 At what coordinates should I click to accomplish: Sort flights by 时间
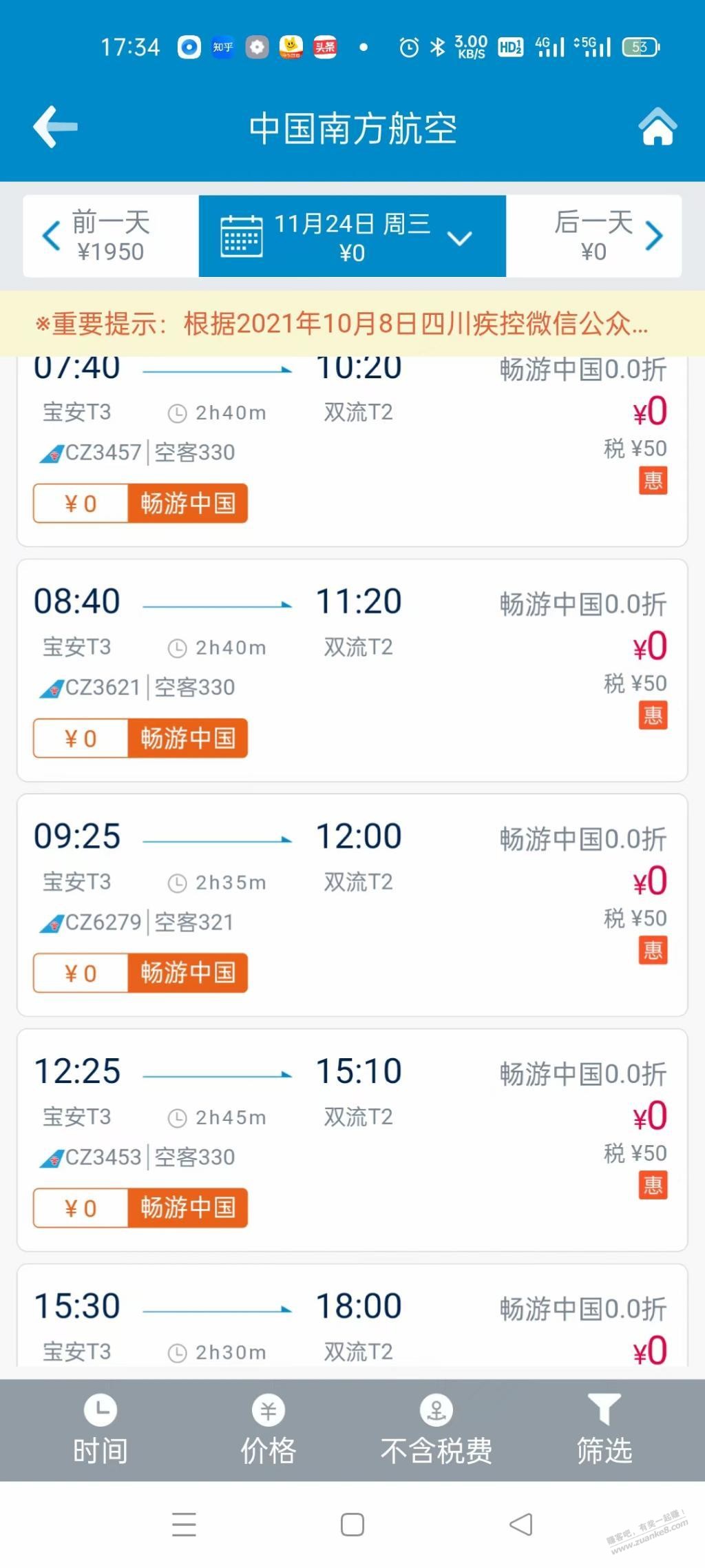tap(101, 1430)
